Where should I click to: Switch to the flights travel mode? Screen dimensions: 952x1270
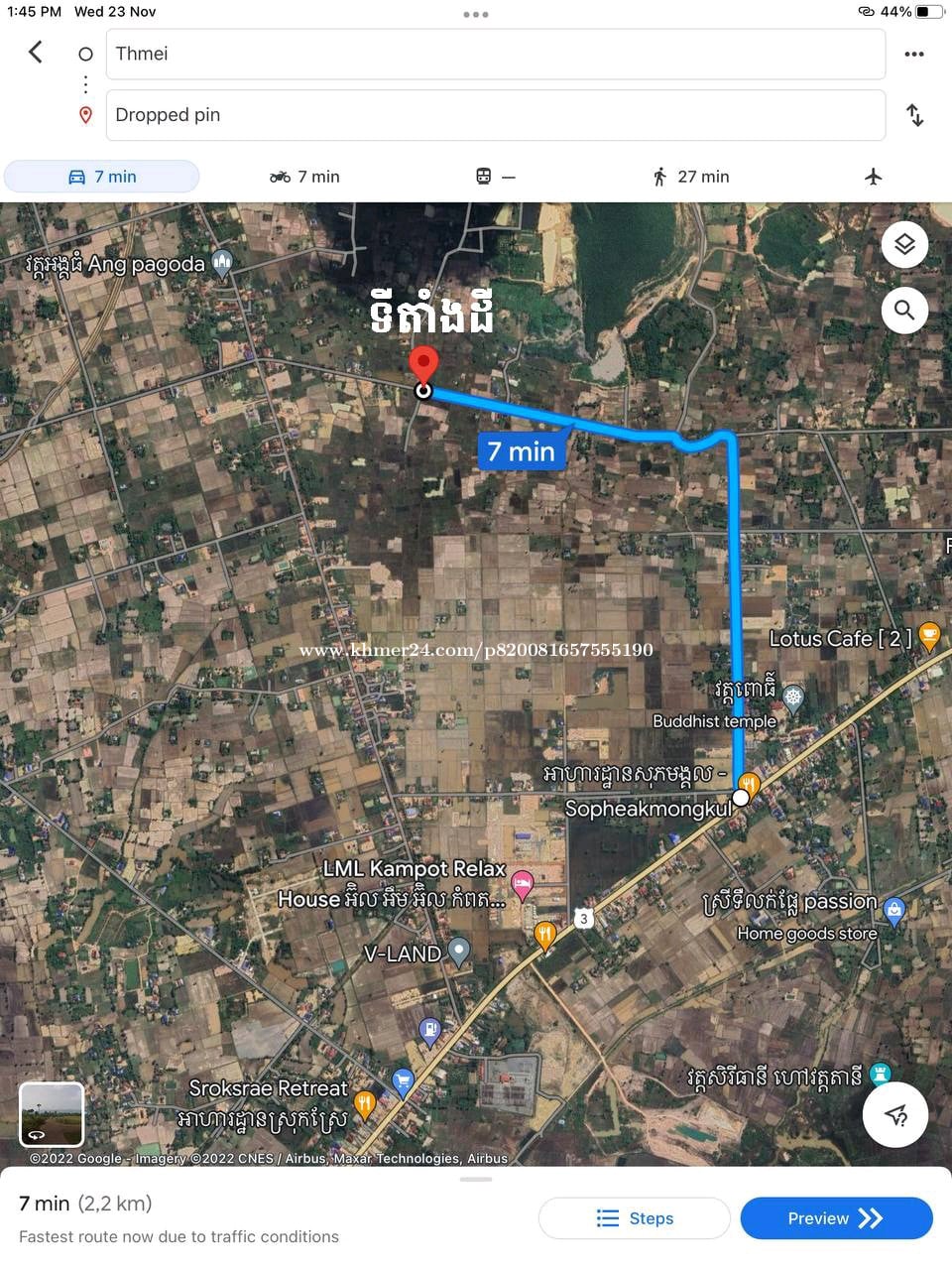coord(873,177)
